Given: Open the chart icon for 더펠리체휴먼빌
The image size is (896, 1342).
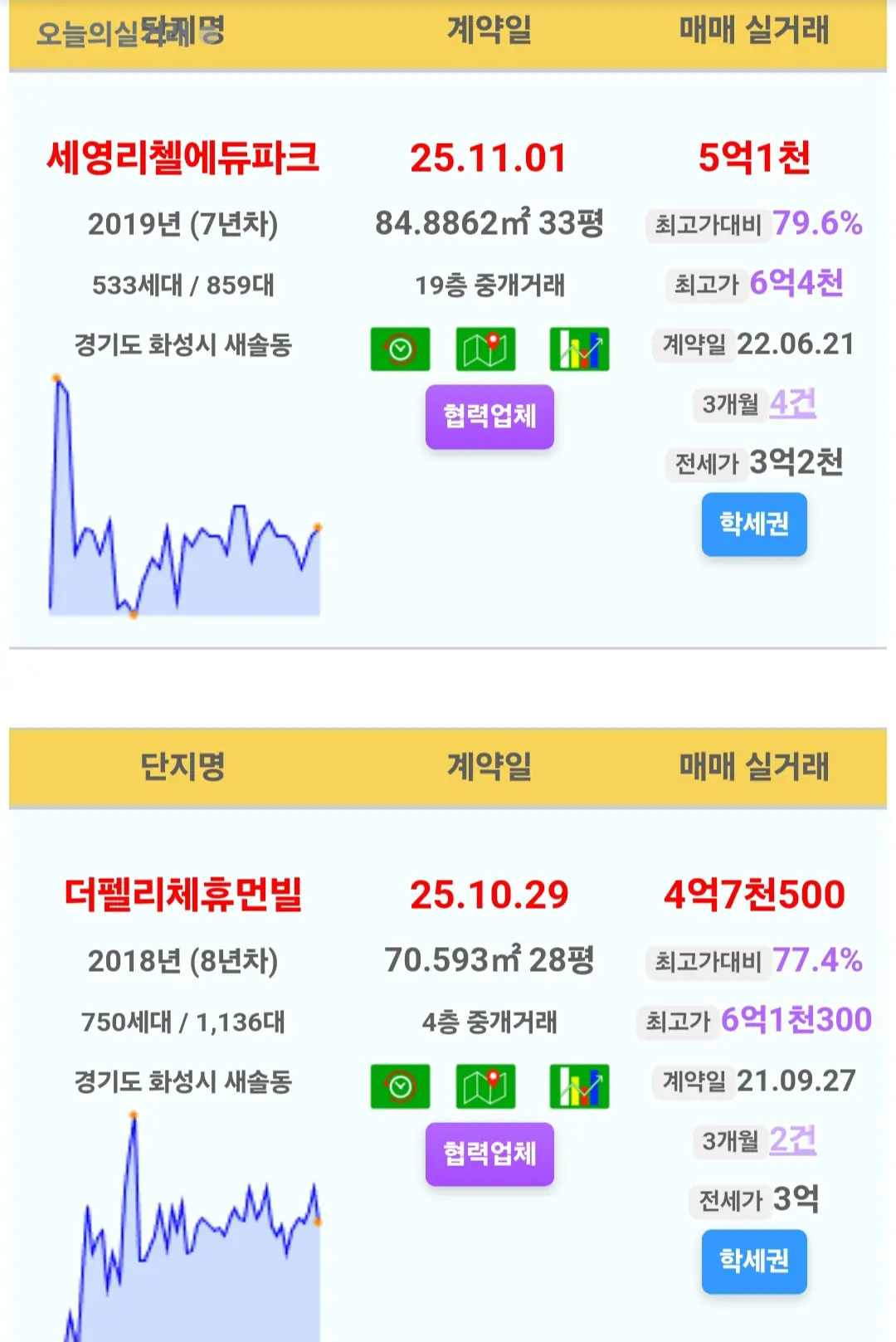Looking at the screenshot, I should click(x=579, y=1086).
